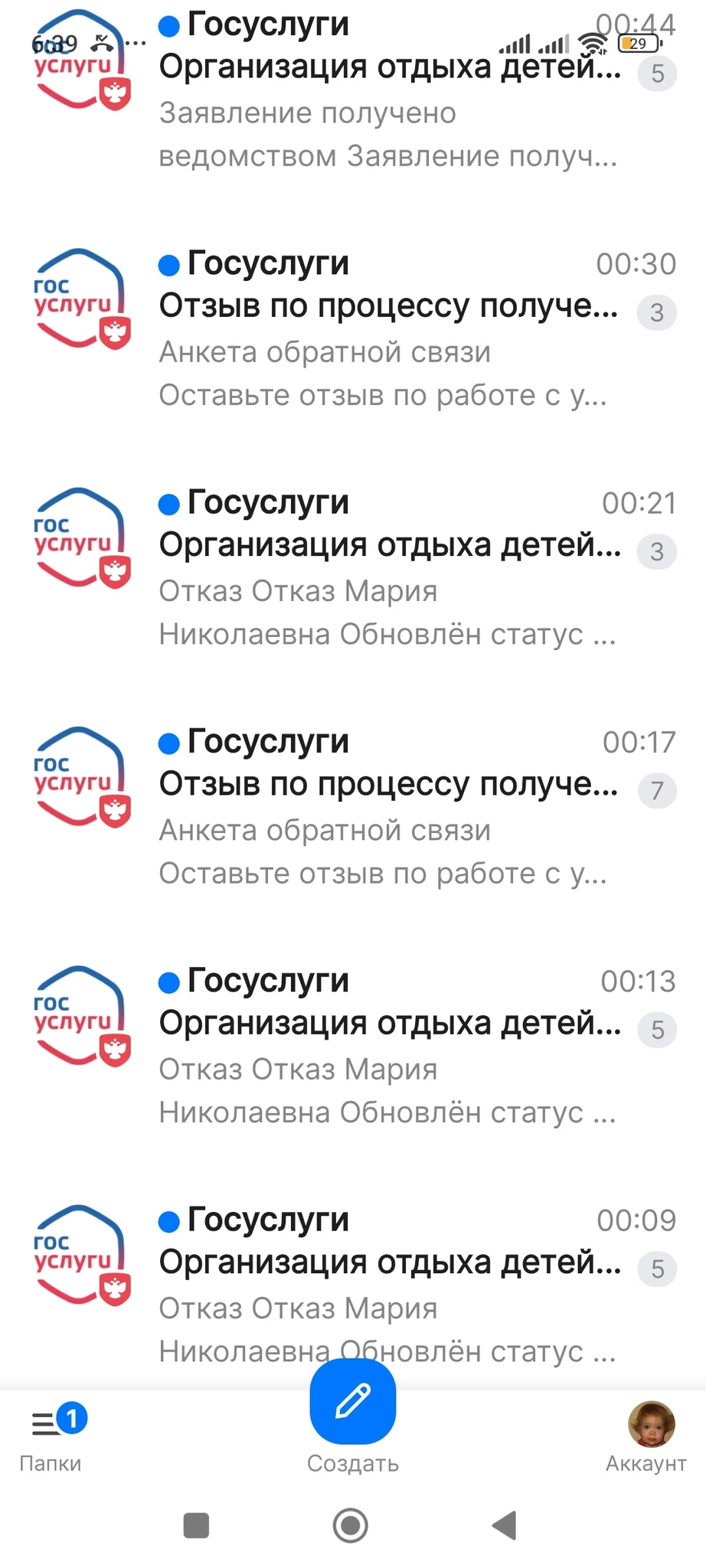
Task: Open the Госуслуги email received at 00:13
Action: (x=389, y=1046)
